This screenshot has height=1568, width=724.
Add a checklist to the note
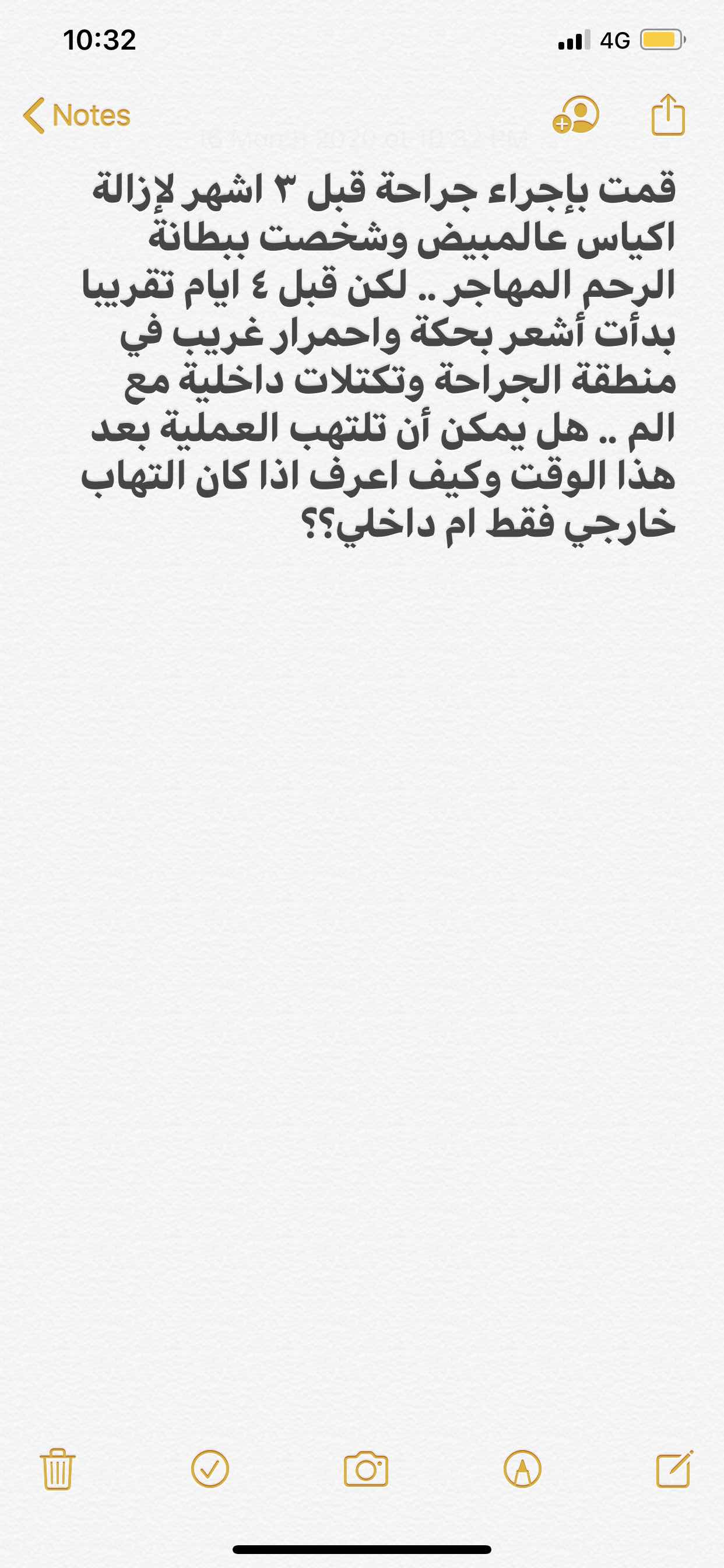210,1469
